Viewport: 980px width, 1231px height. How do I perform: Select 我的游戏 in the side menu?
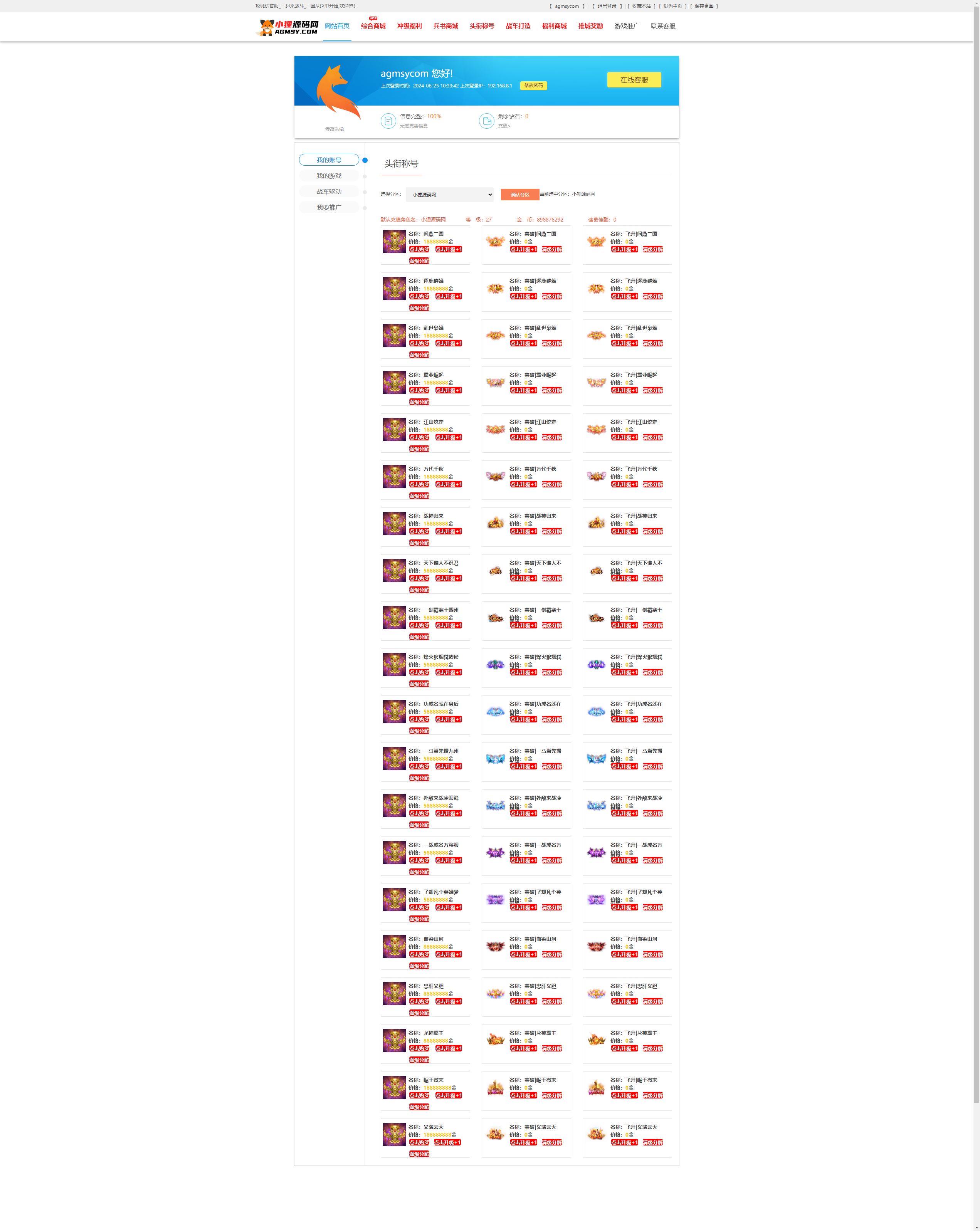(329, 176)
